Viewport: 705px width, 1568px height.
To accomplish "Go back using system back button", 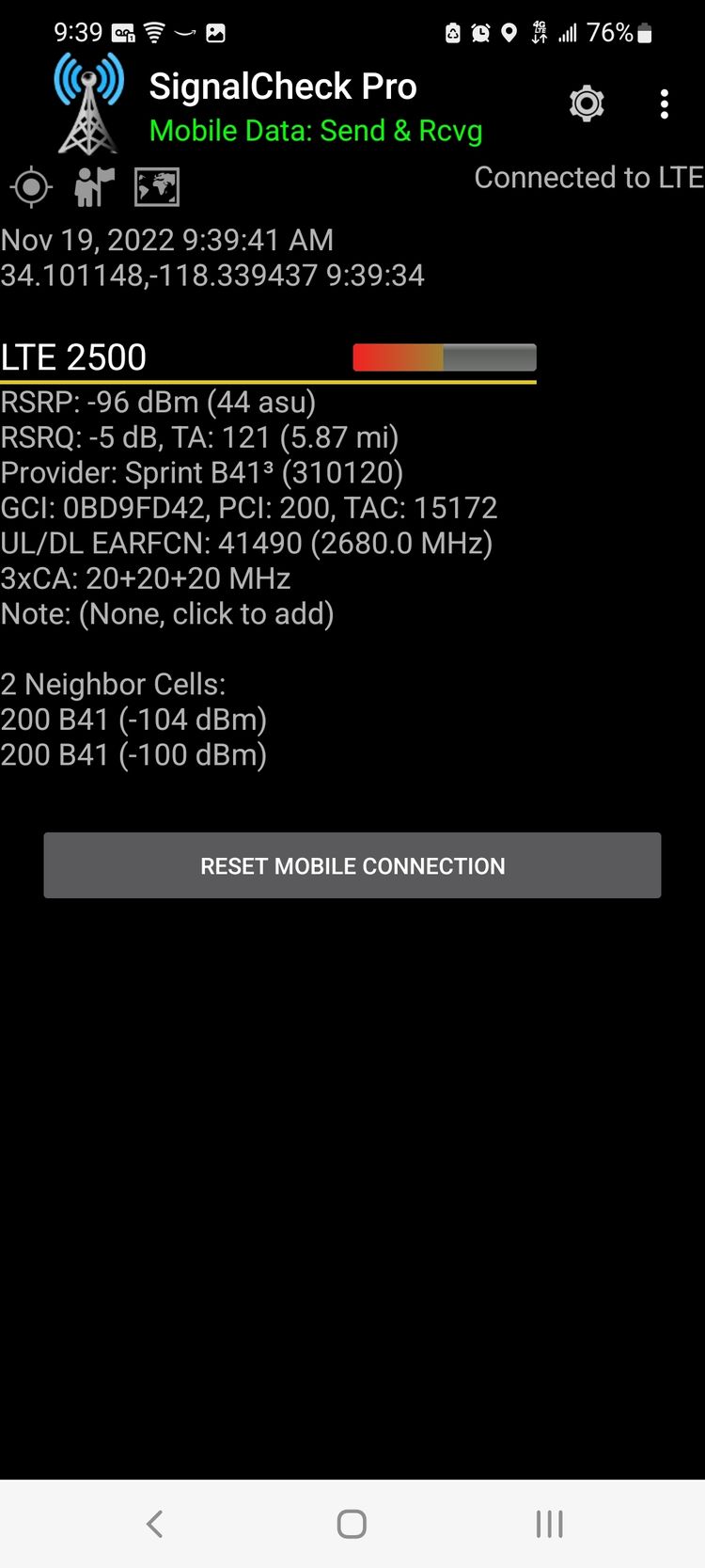I will (155, 1524).
